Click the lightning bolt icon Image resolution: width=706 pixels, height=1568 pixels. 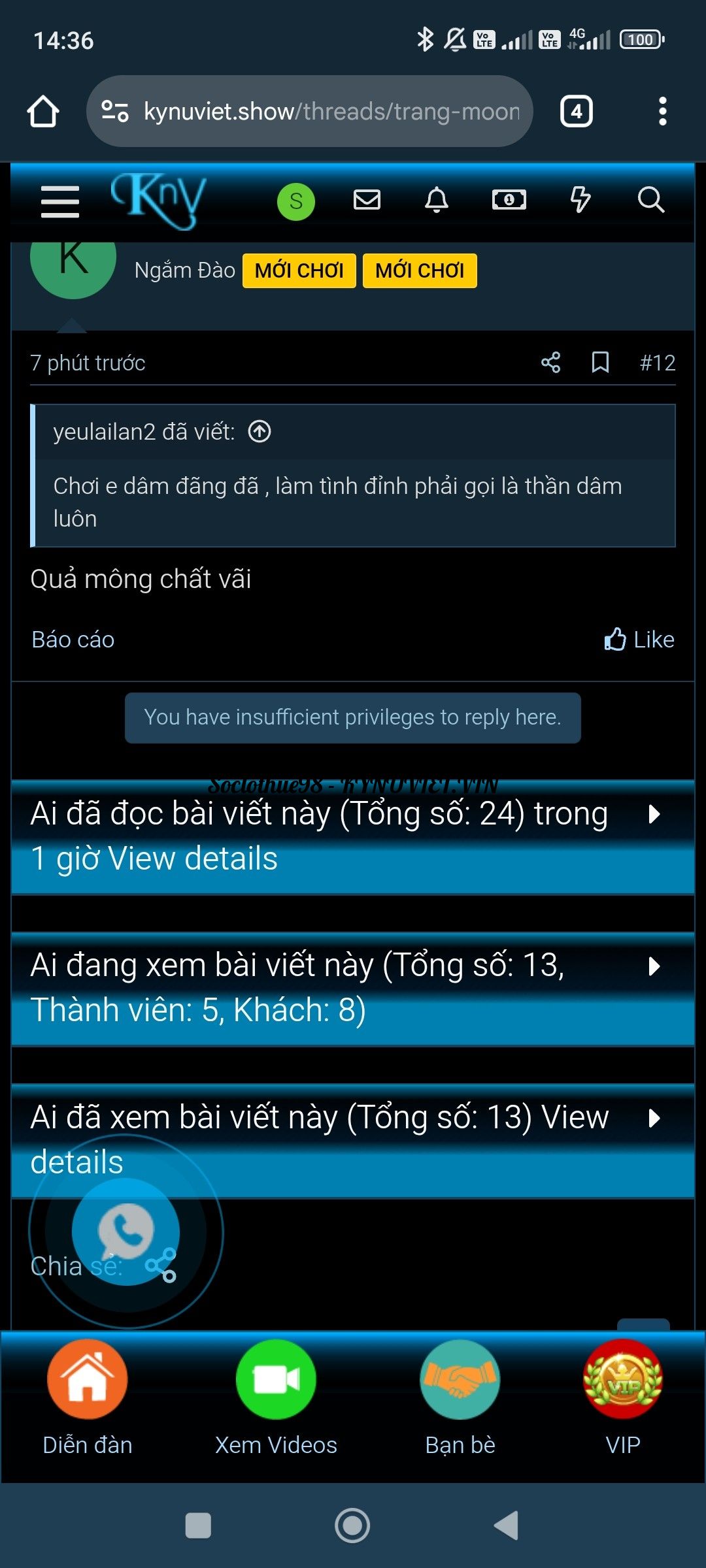579,201
